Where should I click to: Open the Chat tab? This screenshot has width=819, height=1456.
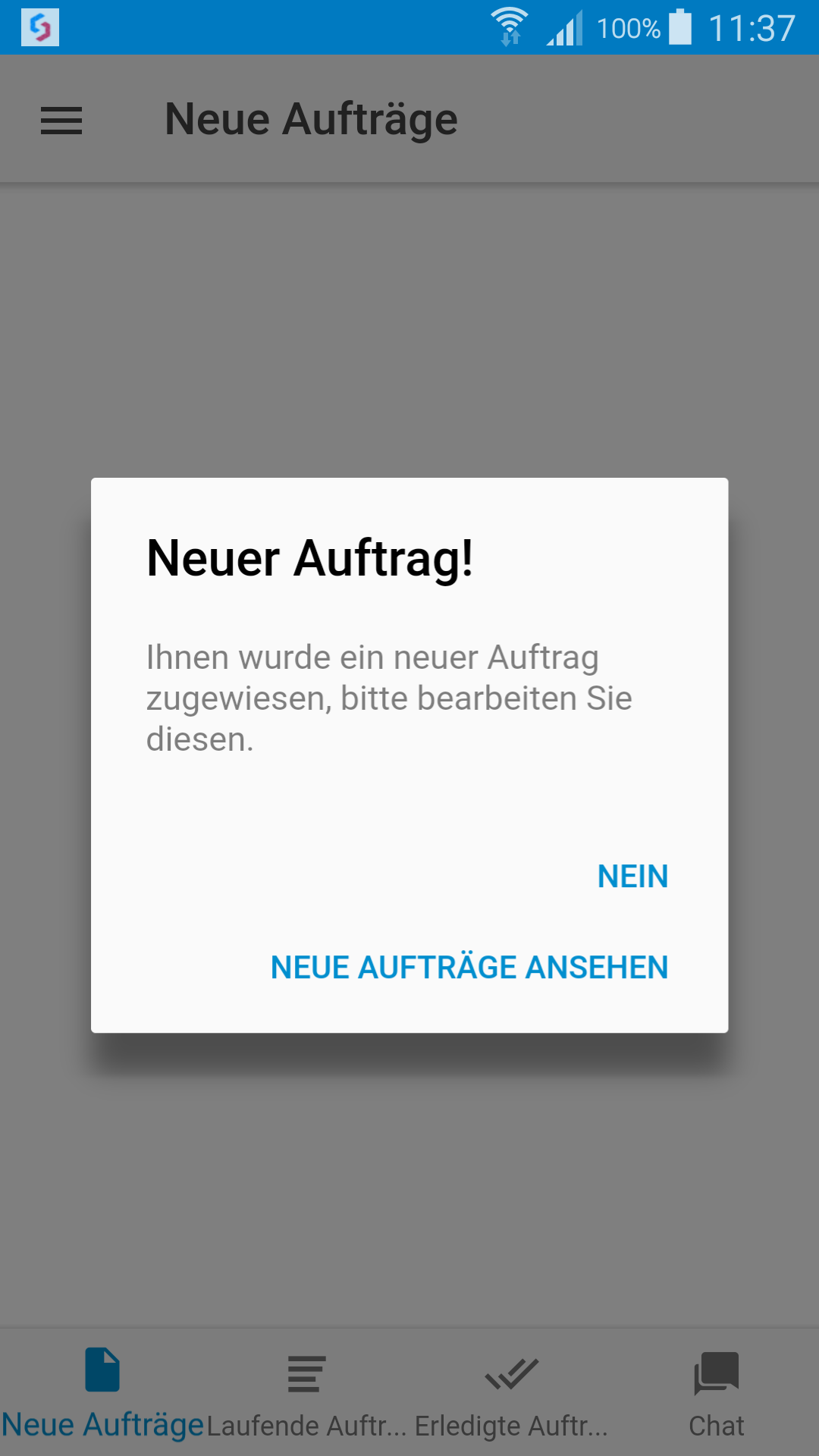pyautogui.click(x=716, y=1394)
